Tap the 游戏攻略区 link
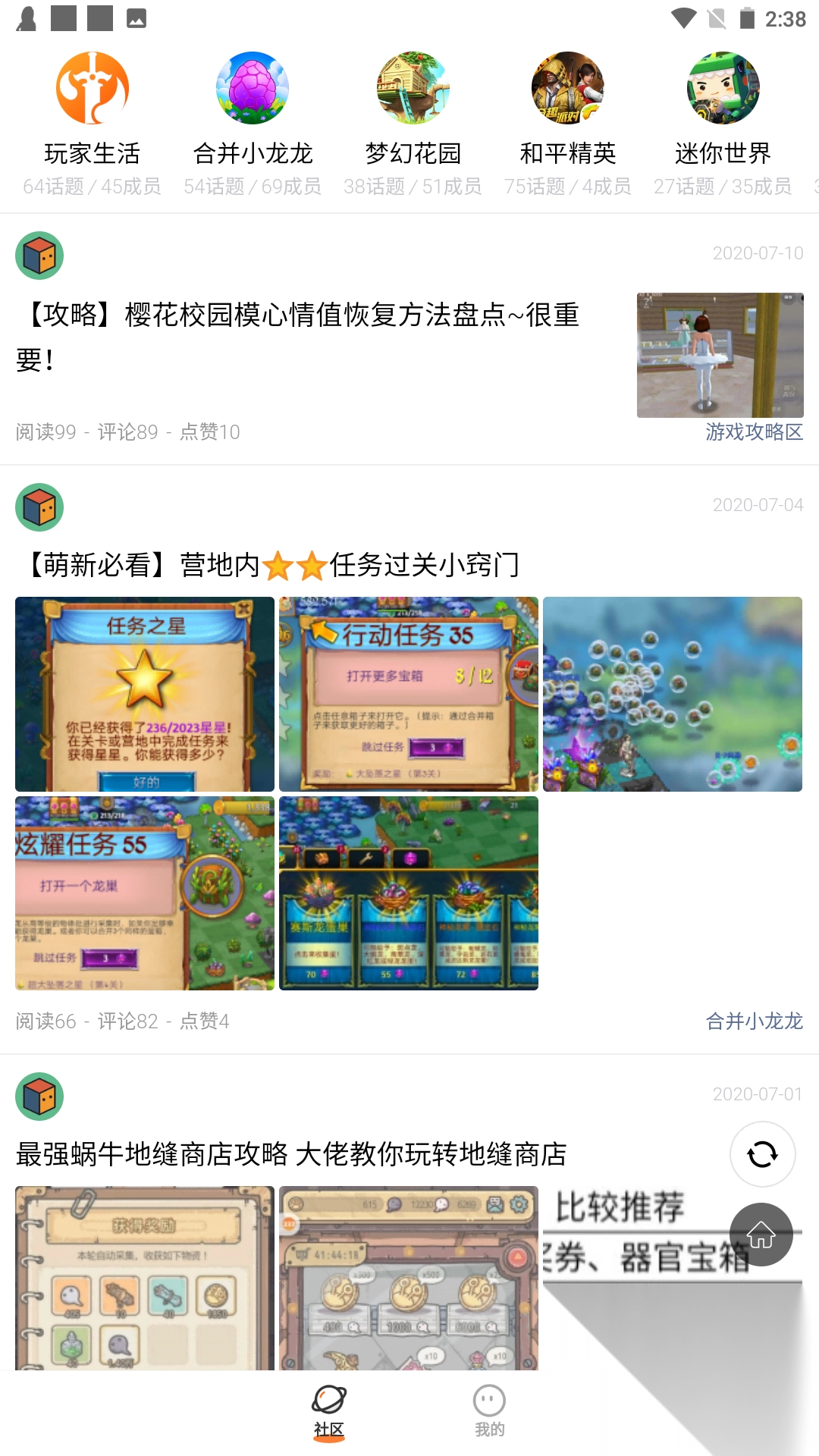This screenshot has width=819, height=1456. point(754,432)
